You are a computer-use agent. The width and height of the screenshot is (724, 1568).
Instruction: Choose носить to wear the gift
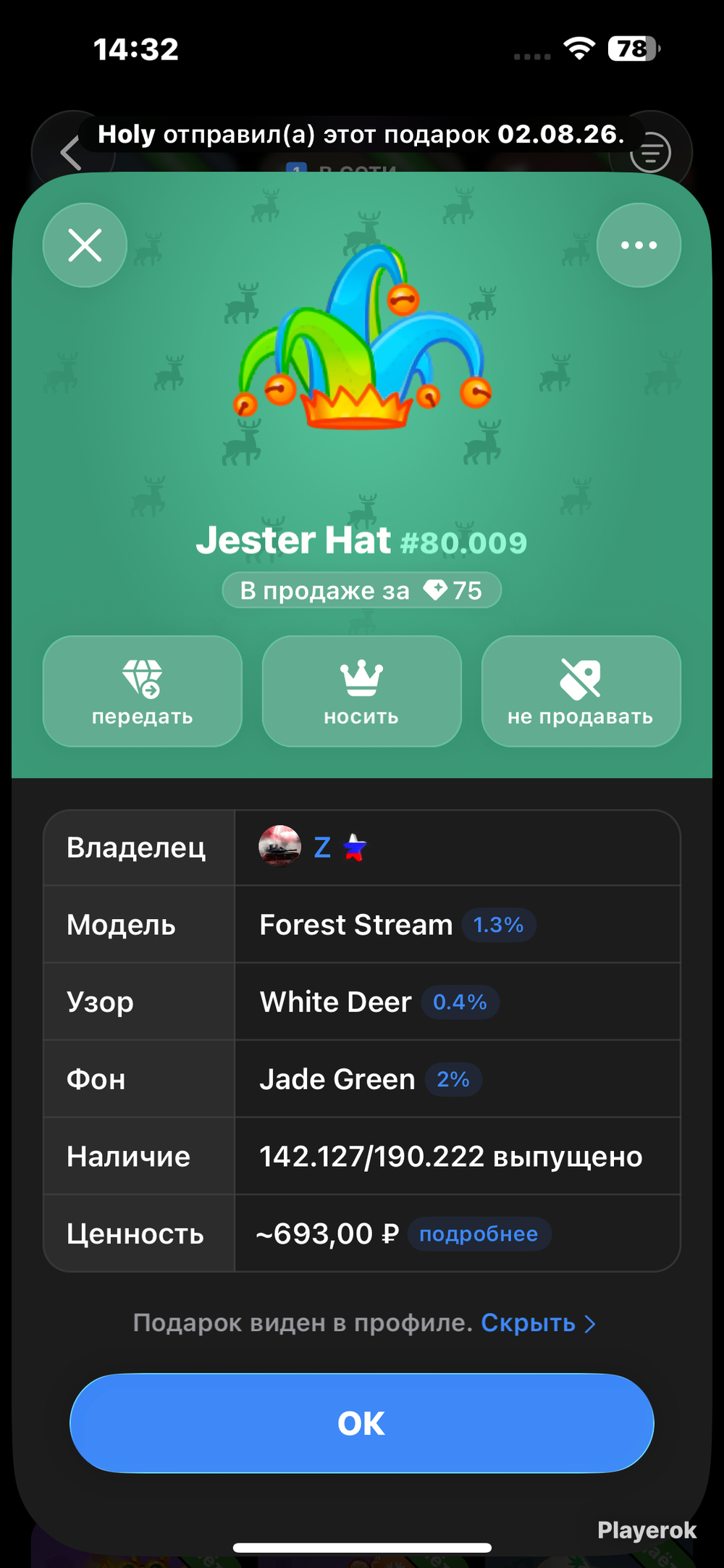(361, 691)
